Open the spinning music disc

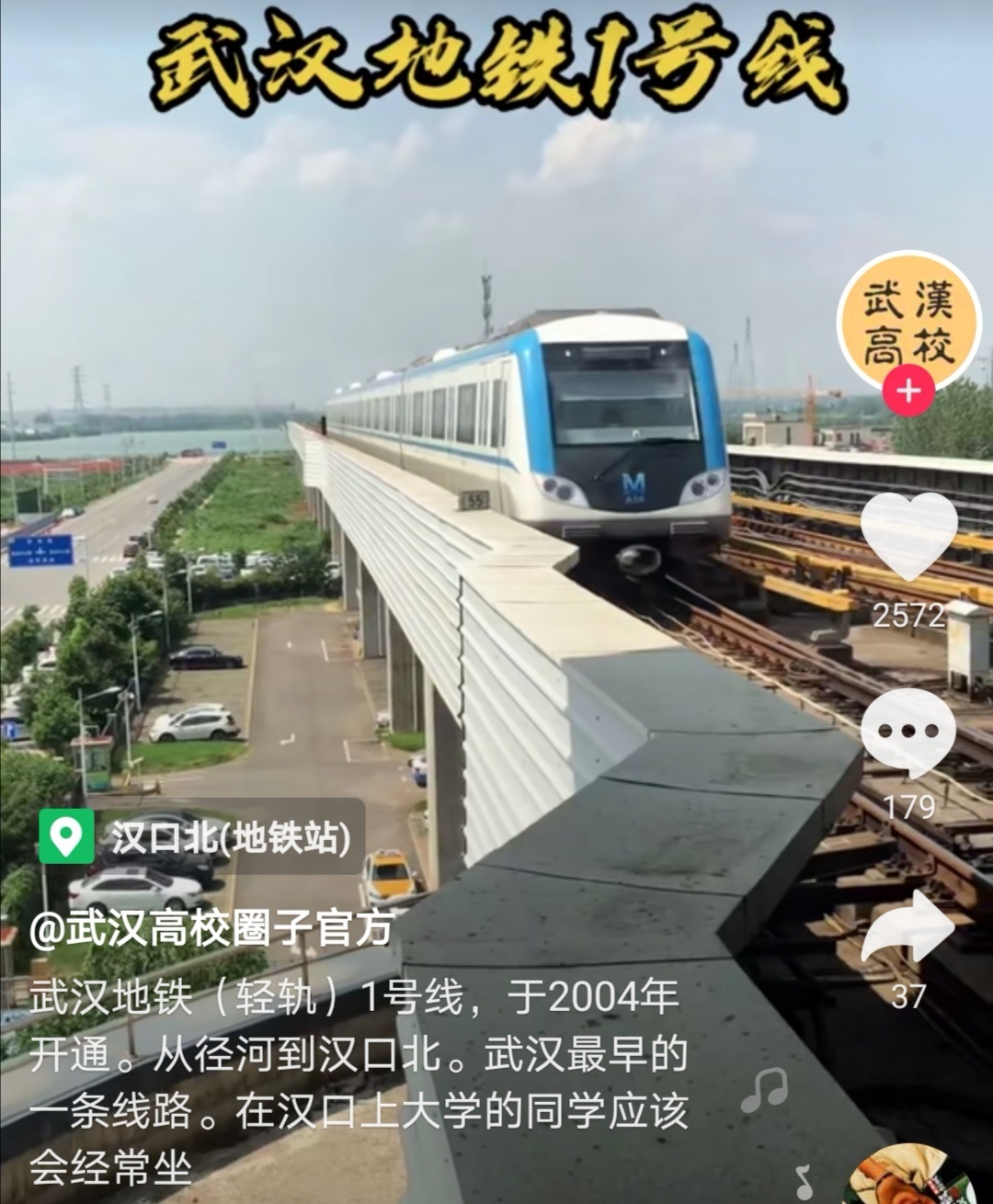tap(908, 1176)
